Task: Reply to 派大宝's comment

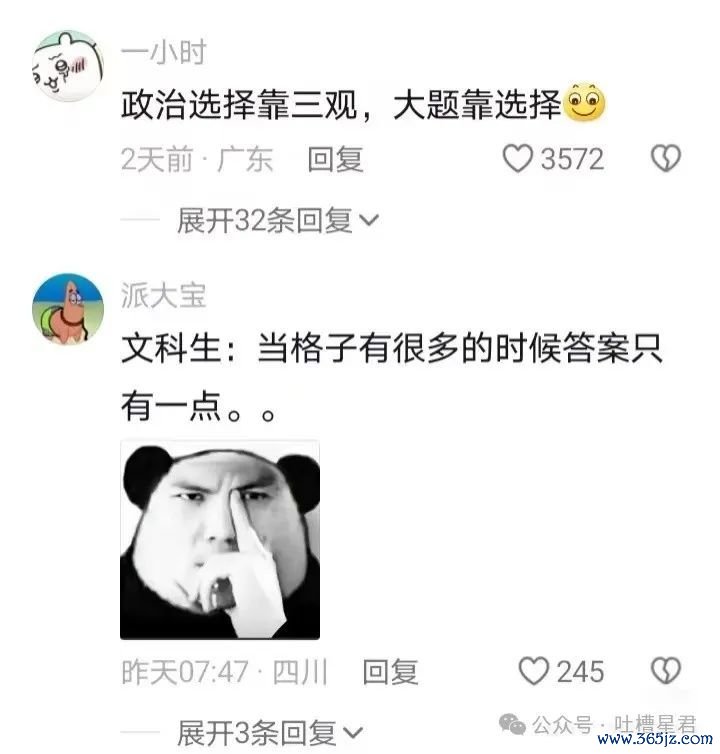Action: tap(390, 672)
